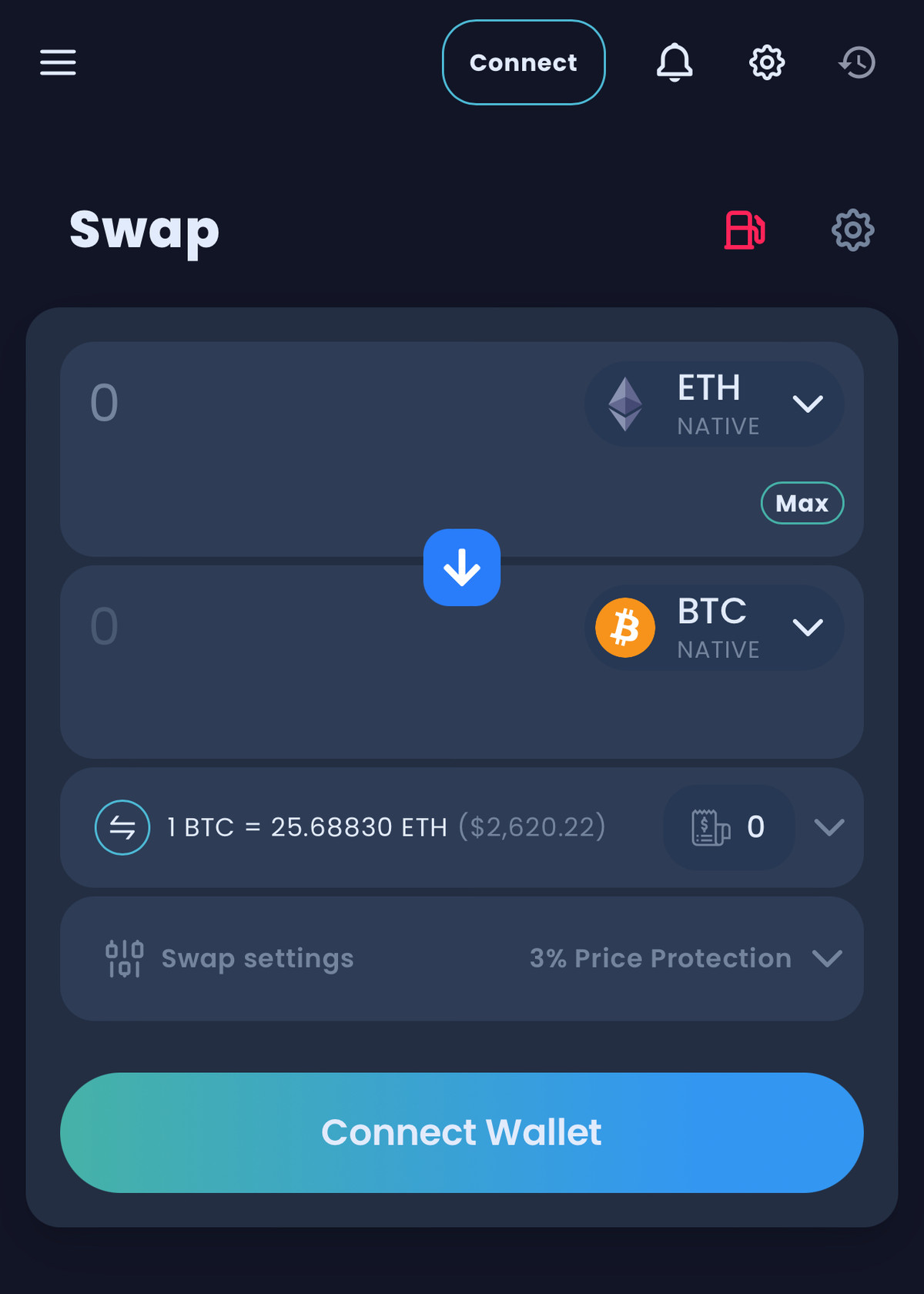This screenshot has height=1294, width=924.
Task: Expand Swap settings price protection
Action: click(827, 958)
